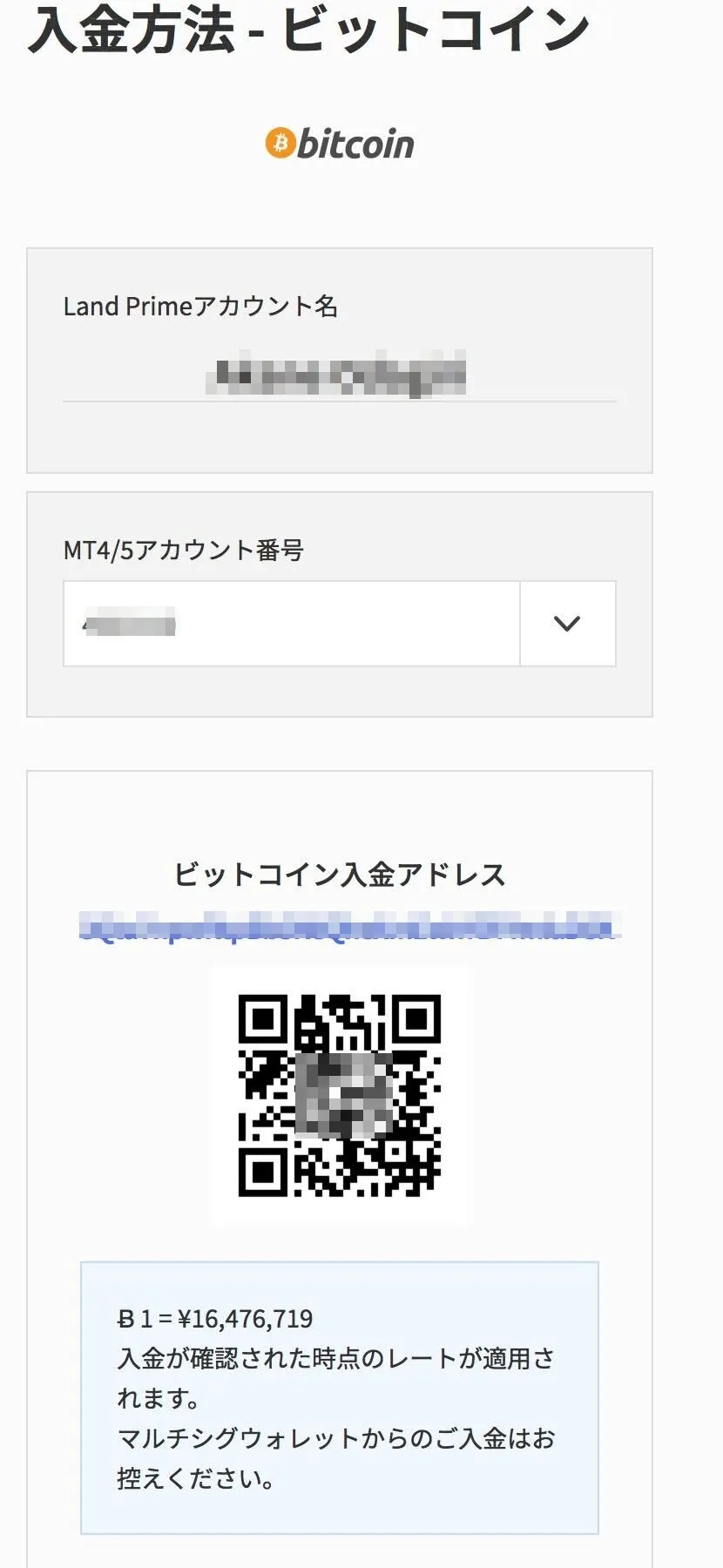Tap the Bitcoin deposit address link
Viewport: 723px width, 1568px height.
point(348,926)
